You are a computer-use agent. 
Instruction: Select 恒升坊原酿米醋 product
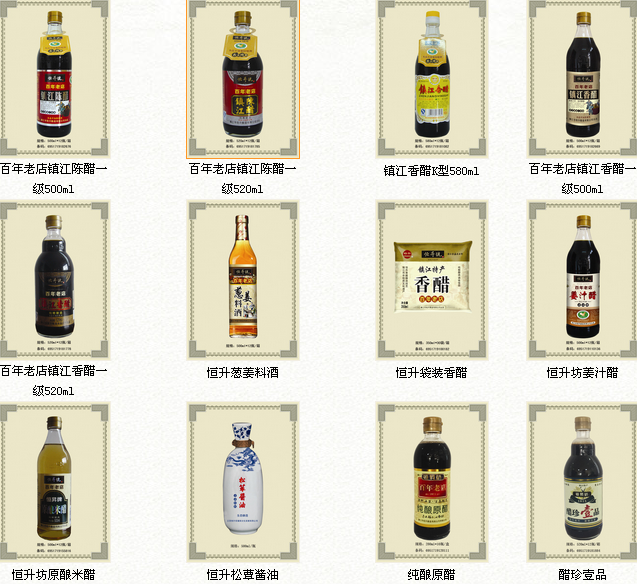point(53,482)
